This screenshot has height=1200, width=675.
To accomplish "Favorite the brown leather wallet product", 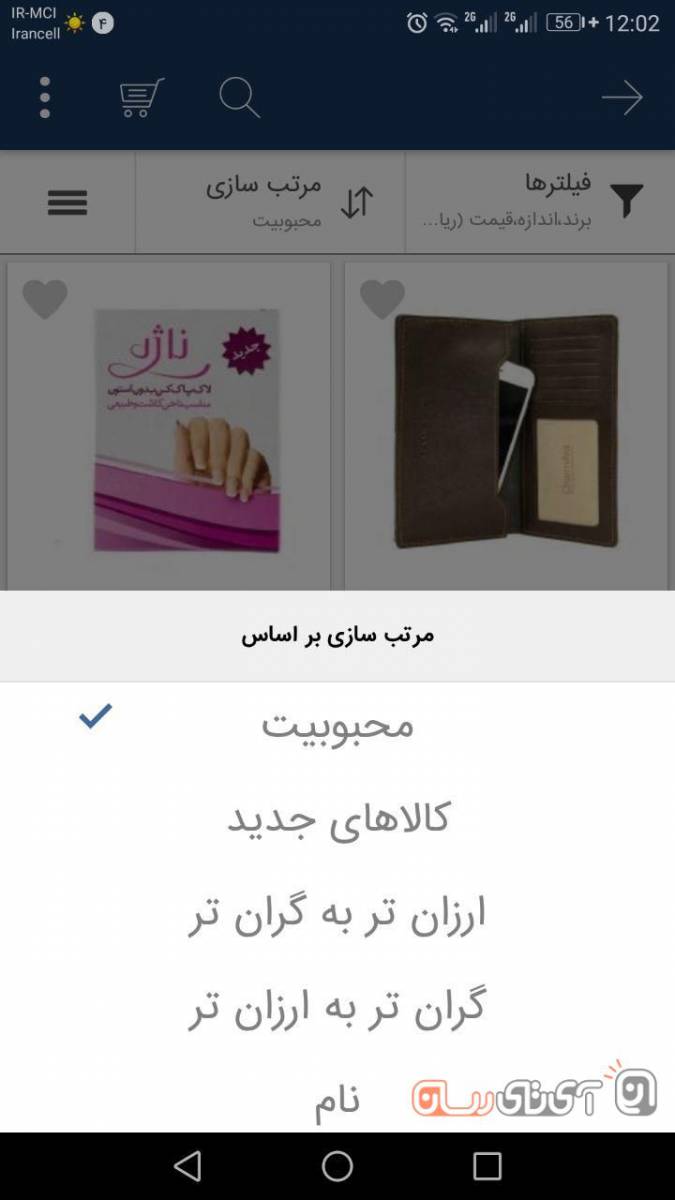I will tap(382, 299).
